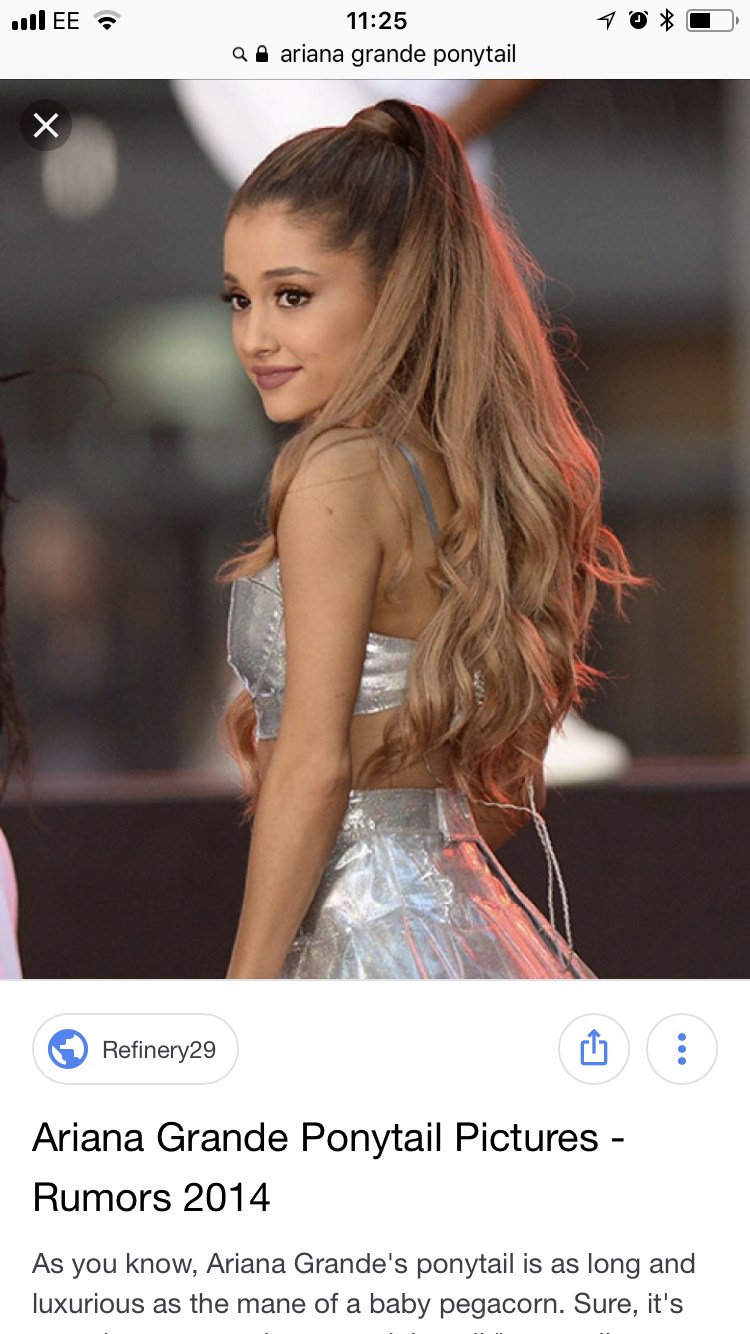
Task: Tap the magnifying glass in the search bar
Action: (240, 54)
